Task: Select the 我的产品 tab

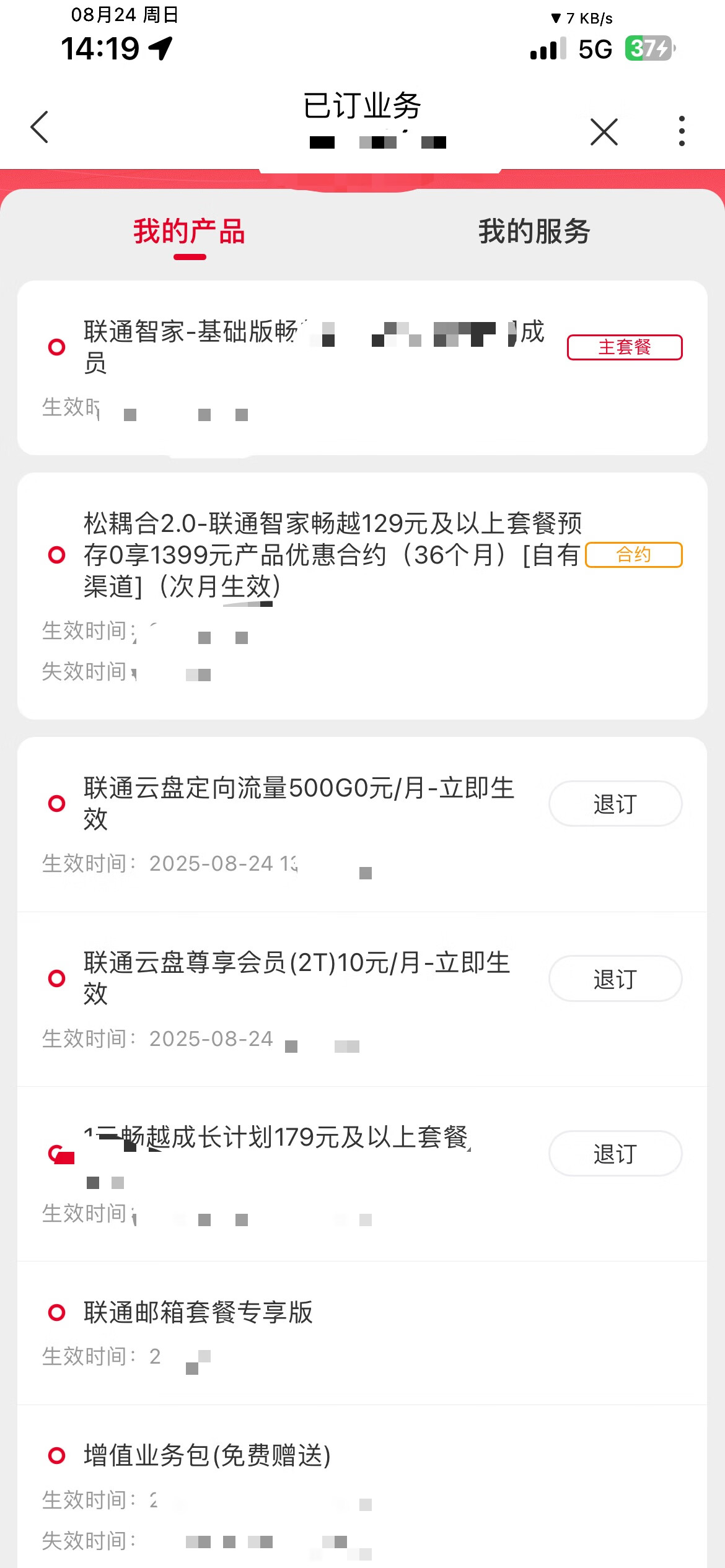Action: click(x=189, y=232)
